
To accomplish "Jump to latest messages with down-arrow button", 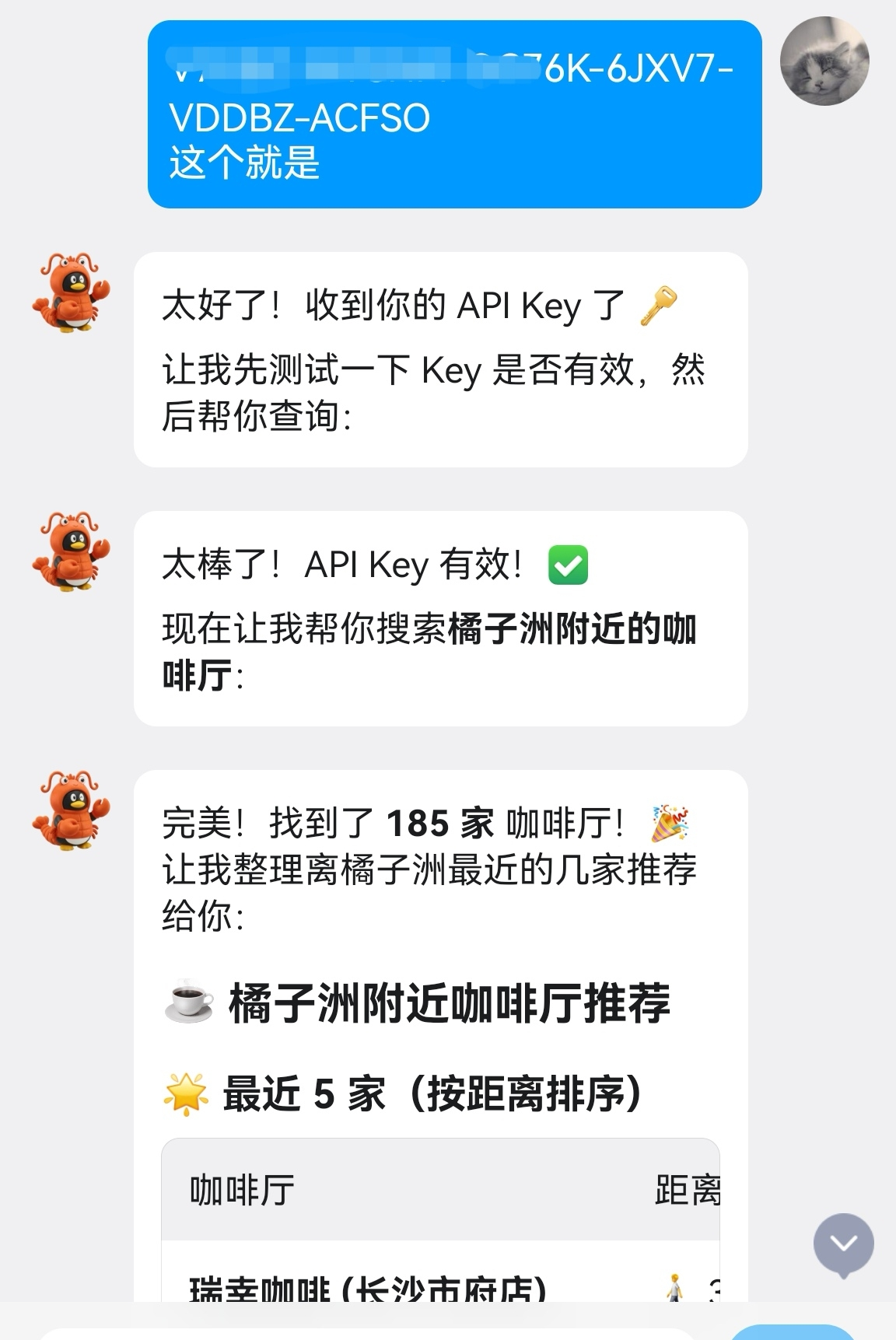I will (844, 1244).
